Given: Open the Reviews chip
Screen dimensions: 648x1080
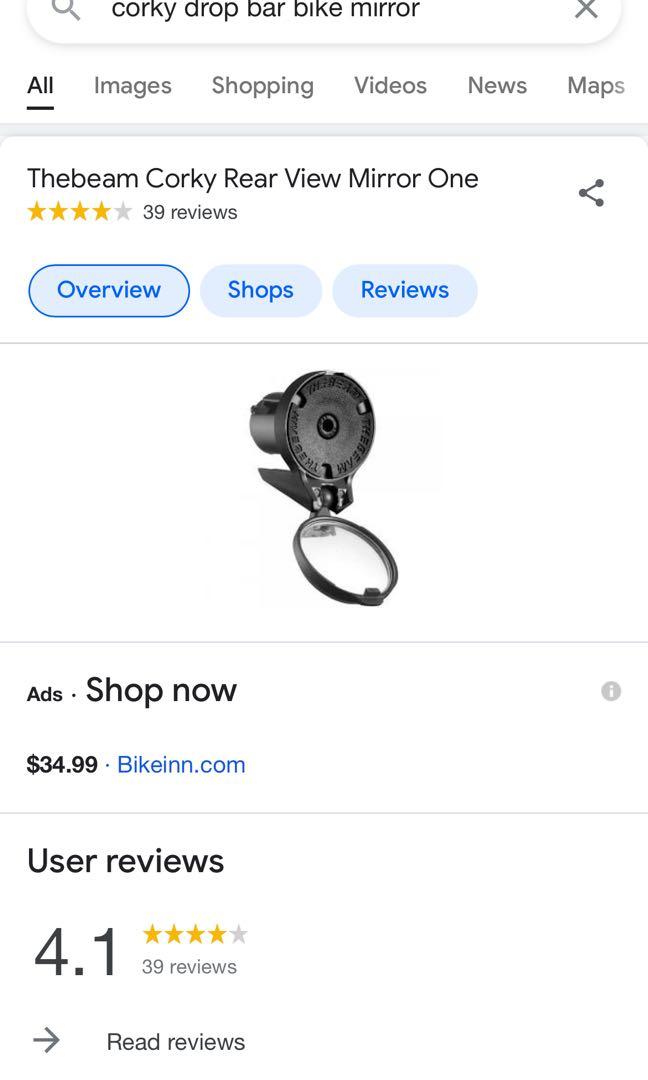Looking at the screenshot, I should pyautogui.click(x=404, y=290).
